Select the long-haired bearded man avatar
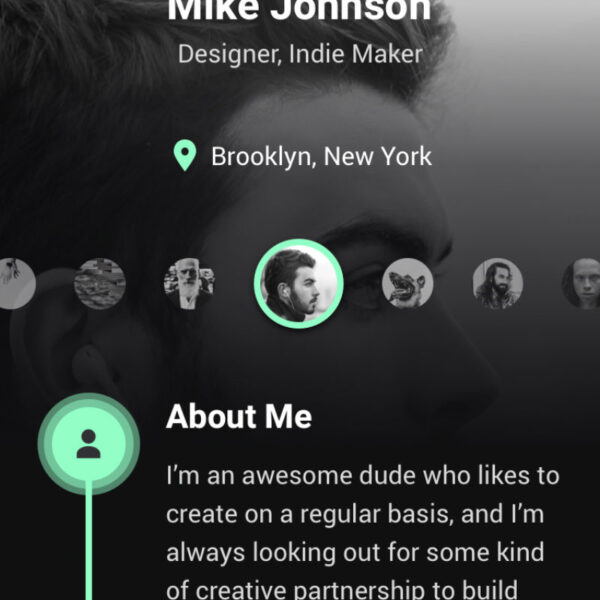 (497, 284)
